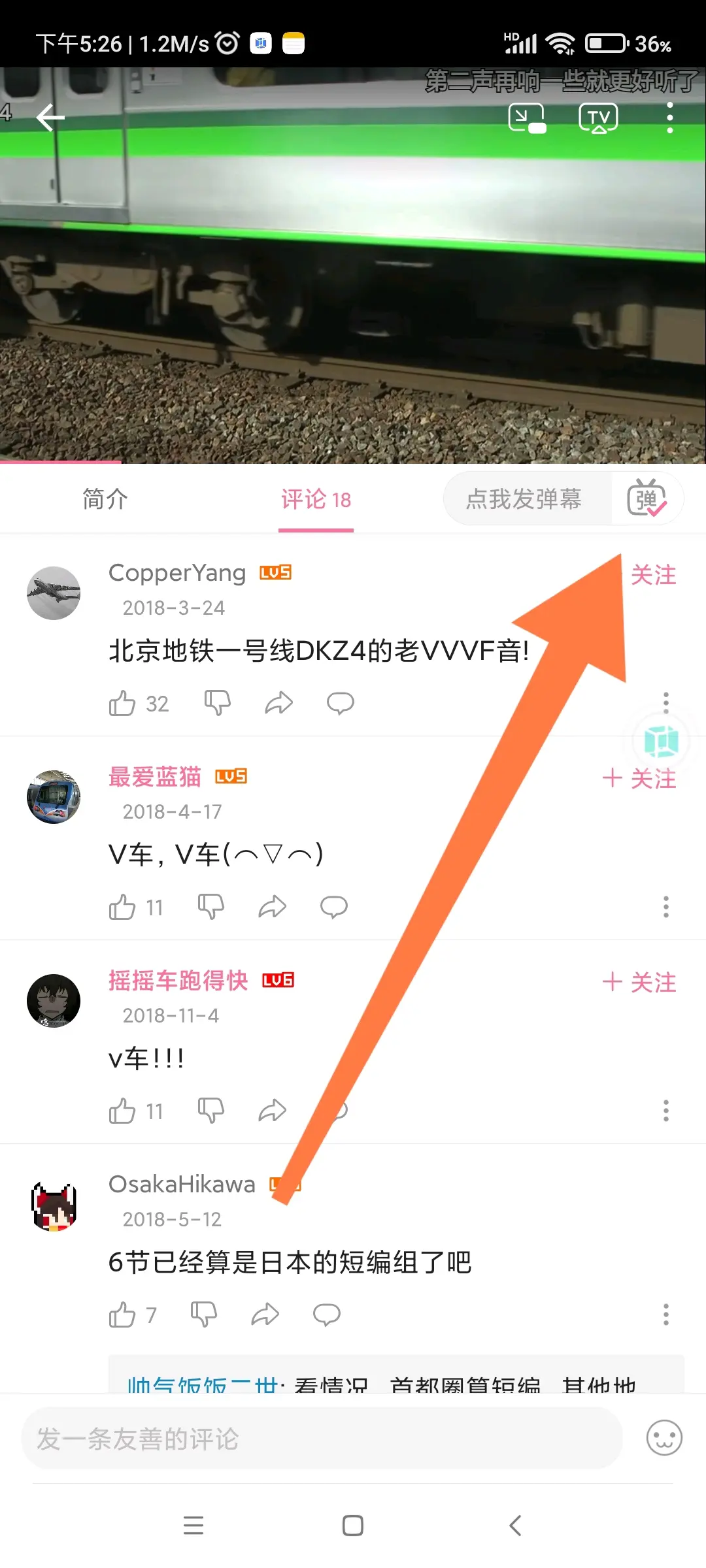This screenshot has width=706, height=1568.
Task: Dislike CopperYang's comment
Action: (217, 704)
